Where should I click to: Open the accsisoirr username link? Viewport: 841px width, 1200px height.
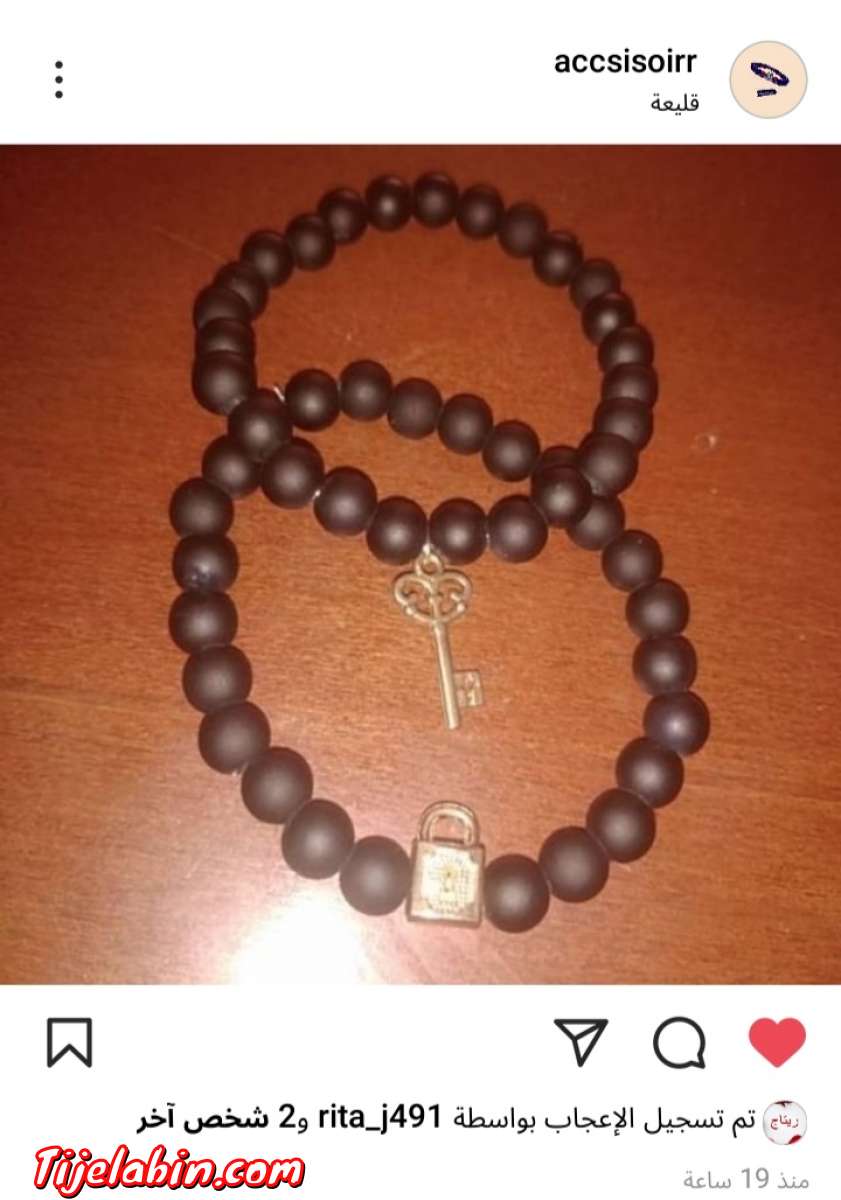click(626, 62)
